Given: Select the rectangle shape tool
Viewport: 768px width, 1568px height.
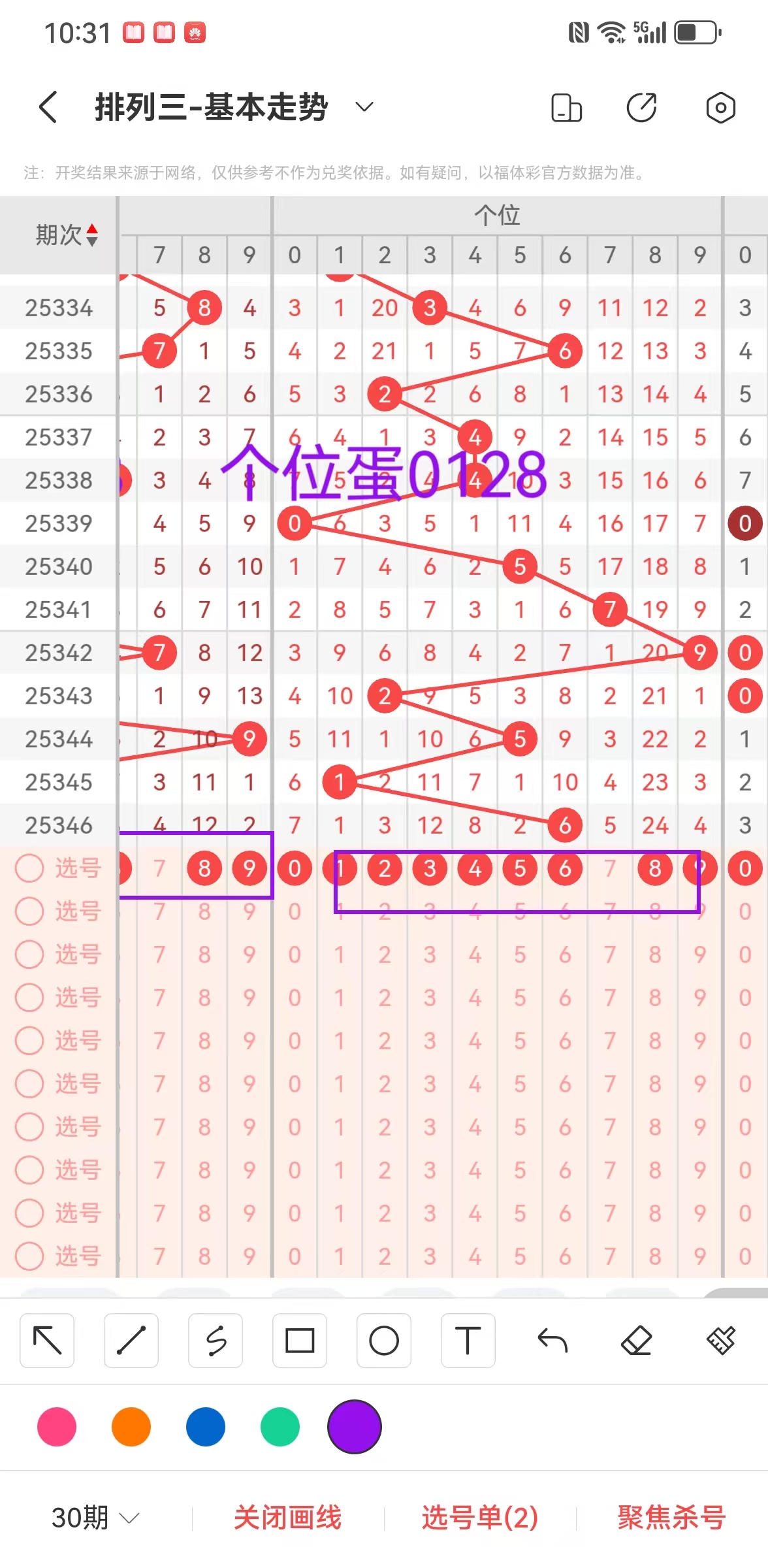Looking at the screenshot, I should [x=300, y=1341].
